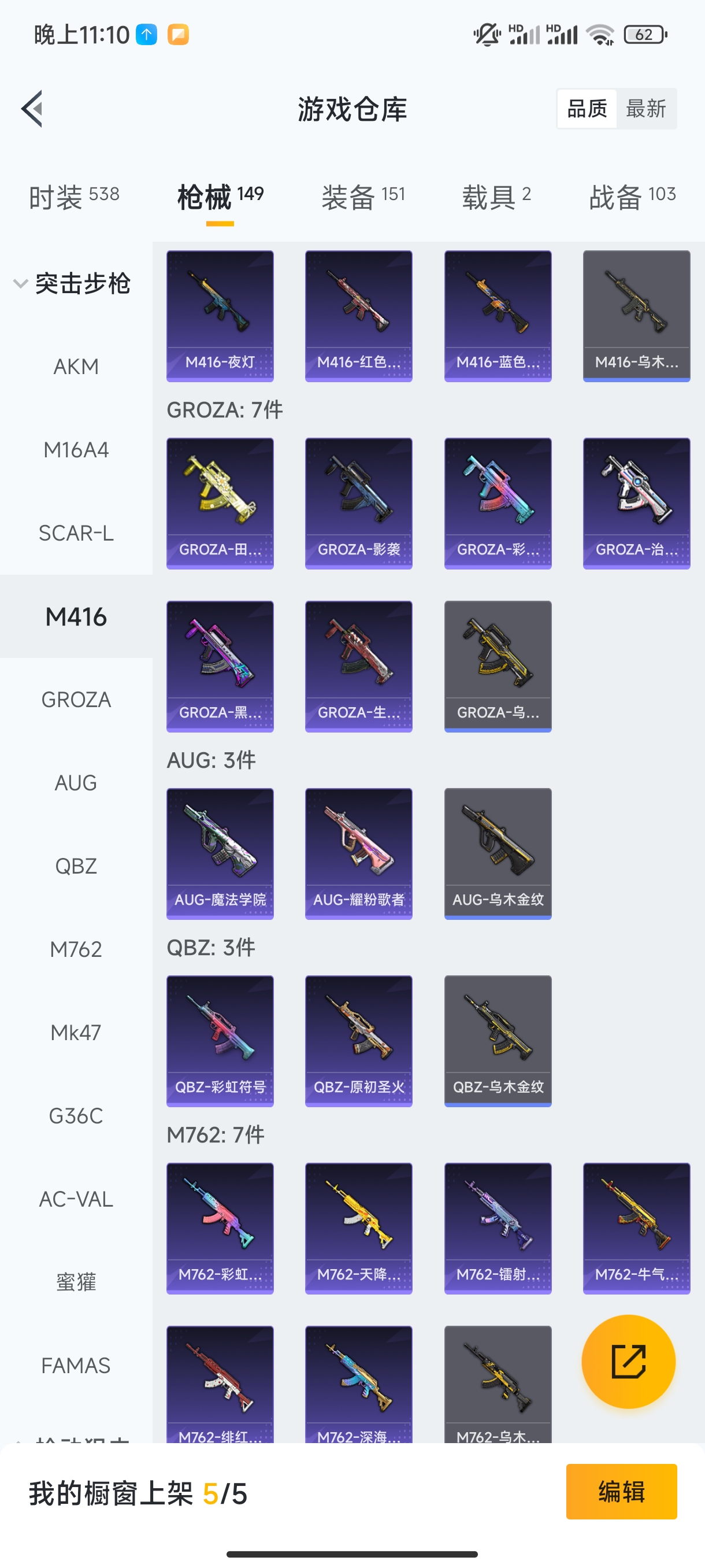Tap the 编辑 button
This screenshot has width=705, height=1568.
(621, 1491)
